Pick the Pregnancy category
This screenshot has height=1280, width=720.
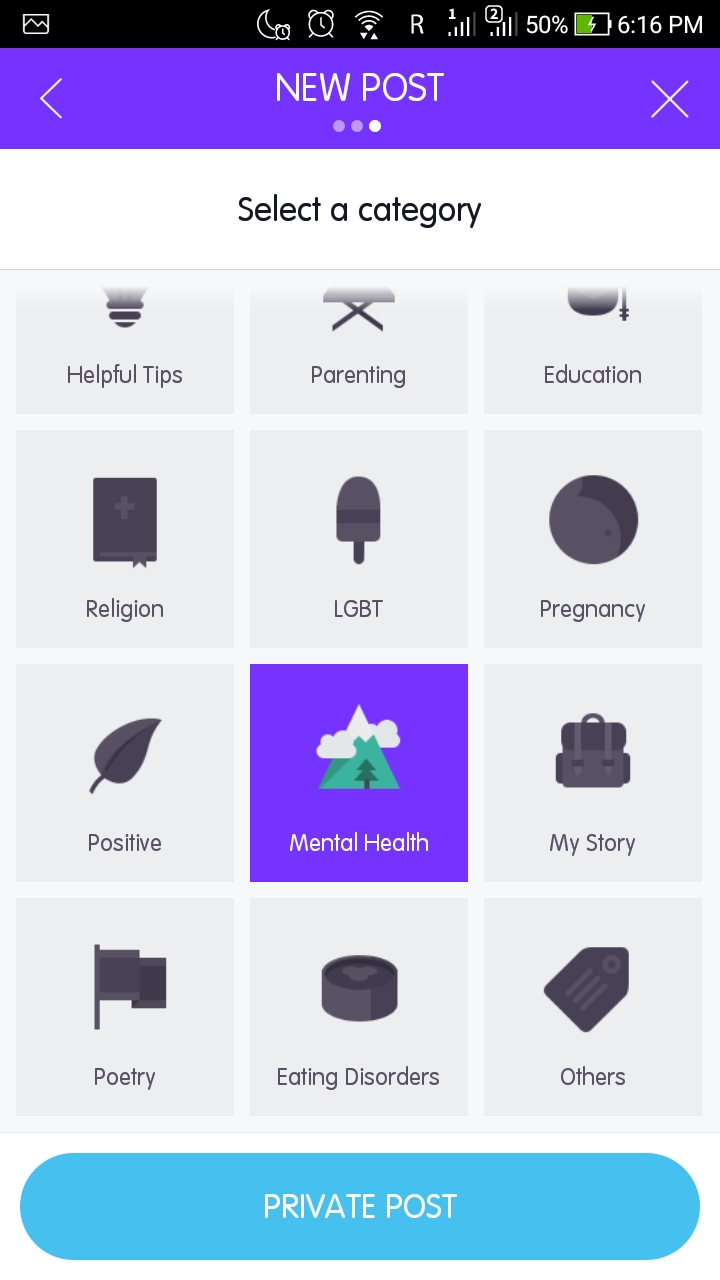(592, 539)
